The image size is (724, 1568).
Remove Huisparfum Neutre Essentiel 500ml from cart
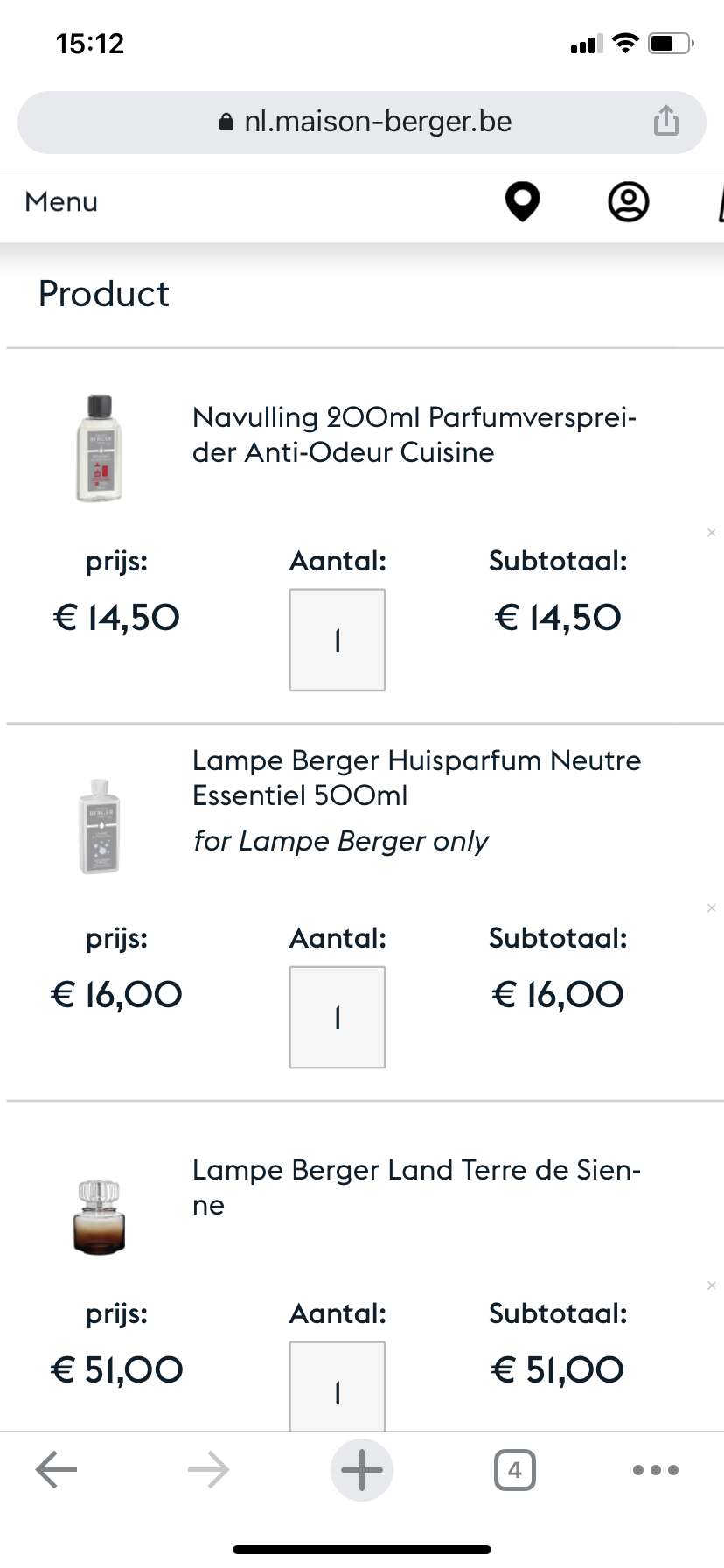pos(711,908)
